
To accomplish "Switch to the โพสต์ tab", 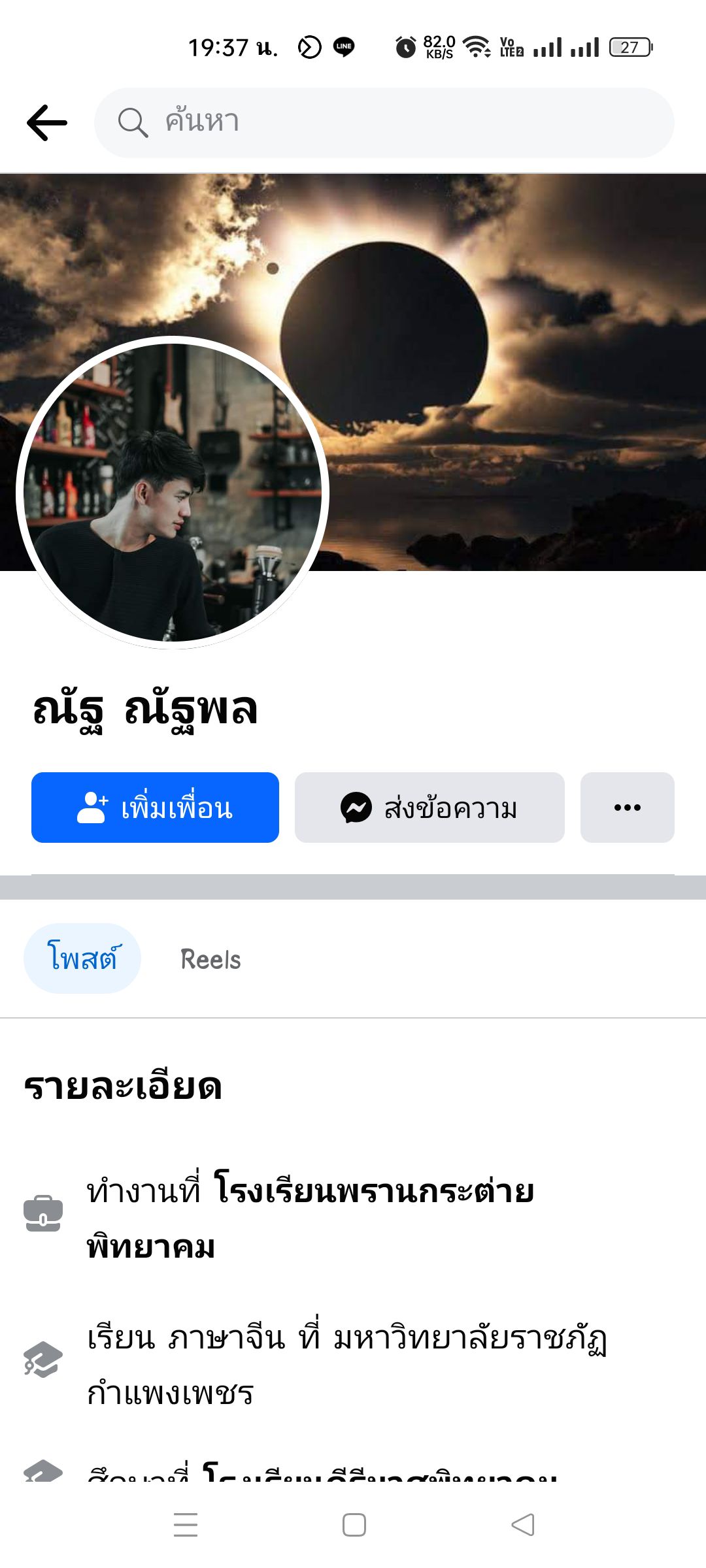I will 82,958.
